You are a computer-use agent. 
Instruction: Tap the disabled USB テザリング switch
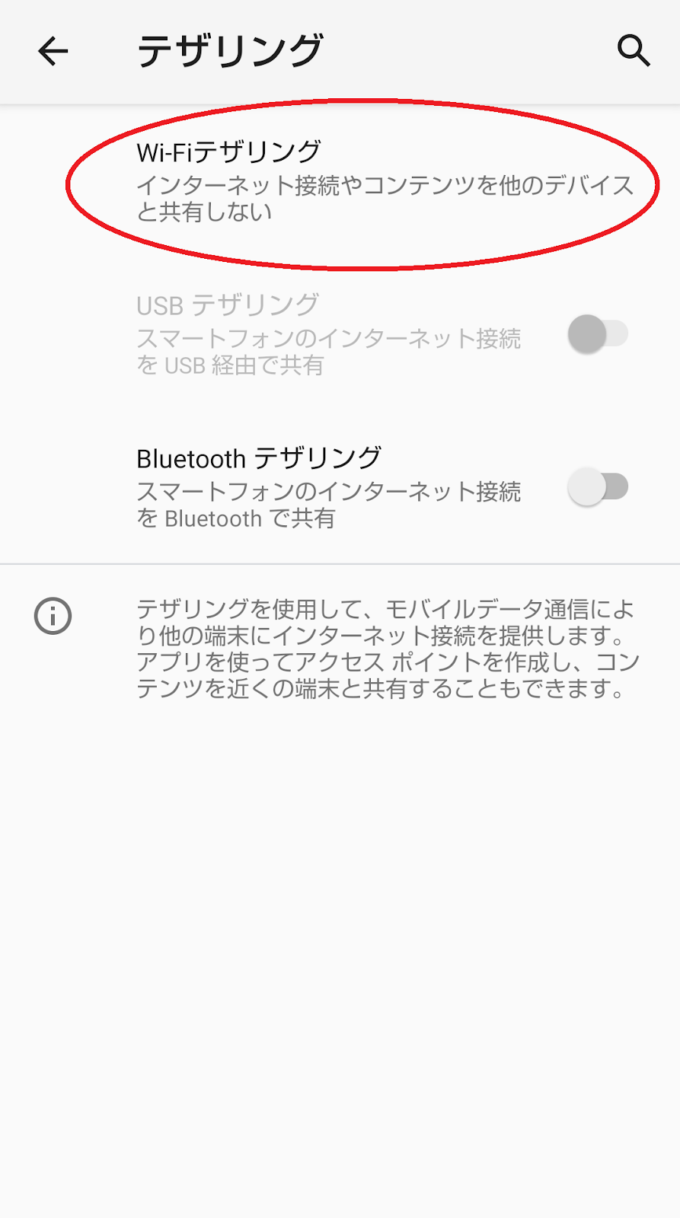(x=598, y=334)
